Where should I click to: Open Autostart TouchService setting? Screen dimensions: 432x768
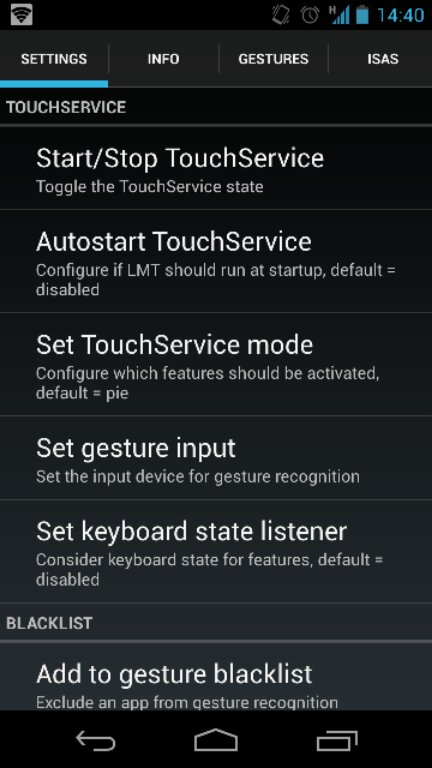point(216,261)
